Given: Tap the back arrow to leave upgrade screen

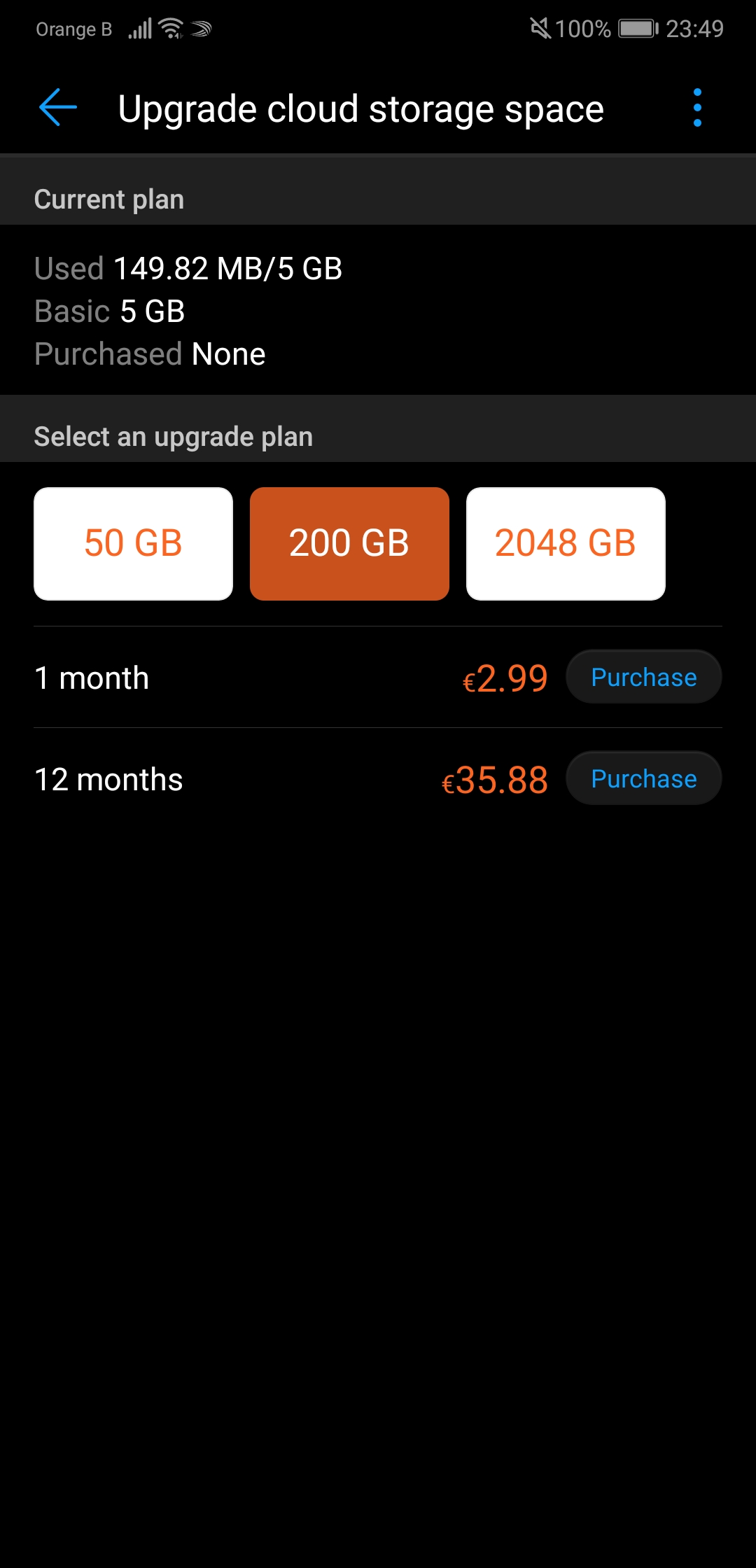Looking at the screenshot, I should pyautogui.click(x=57, y=108).
